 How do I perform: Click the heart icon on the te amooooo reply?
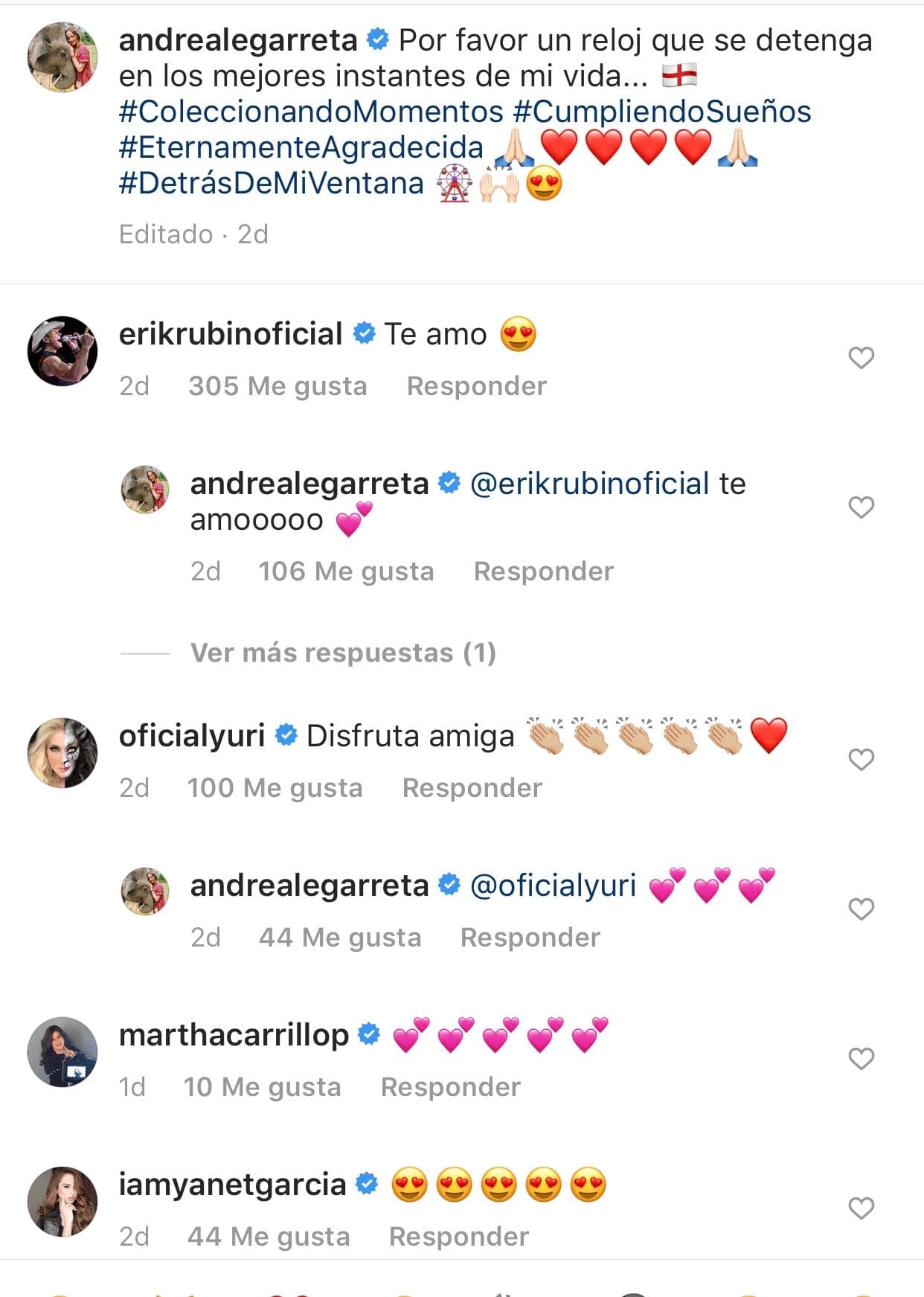[860, 507]
